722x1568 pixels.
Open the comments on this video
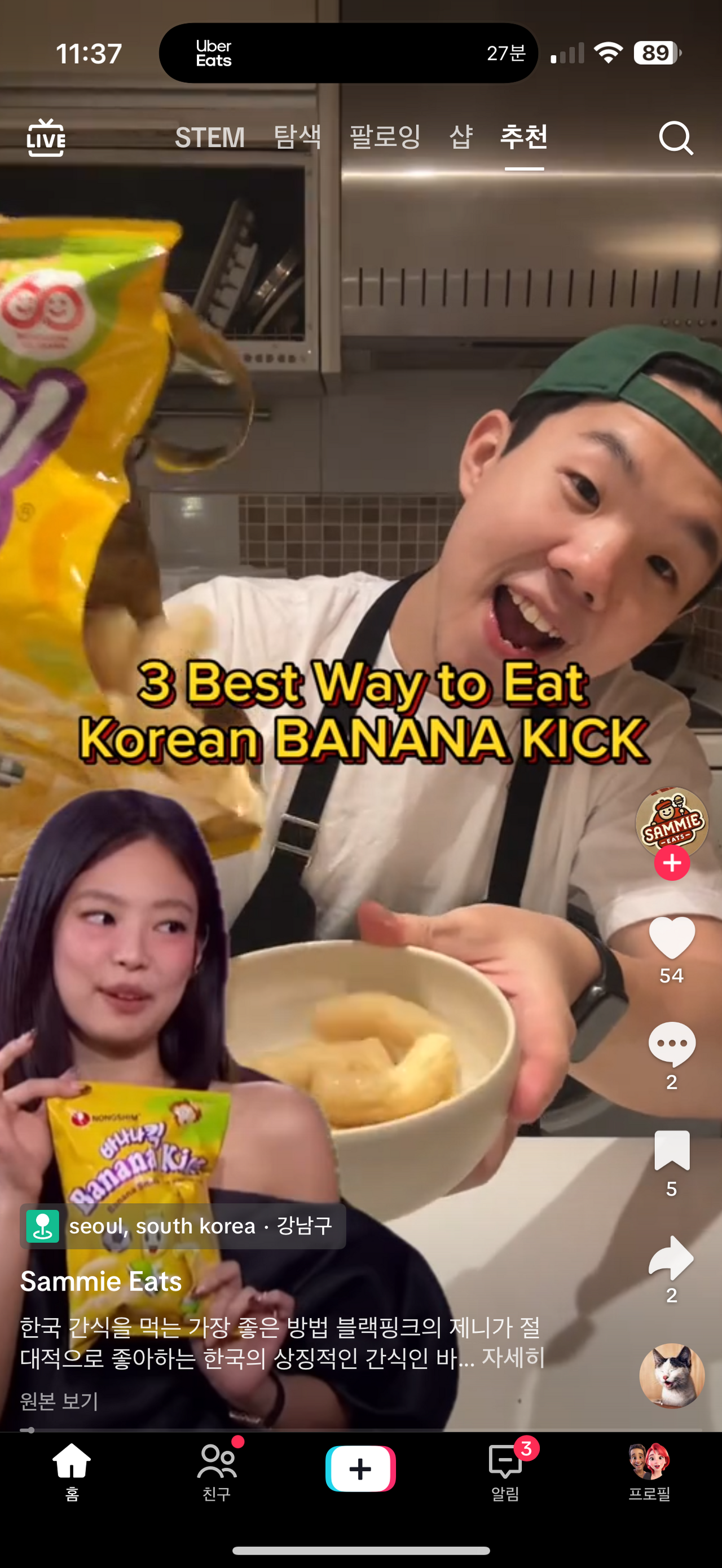pyautogui.click(x=671, y=1045)
